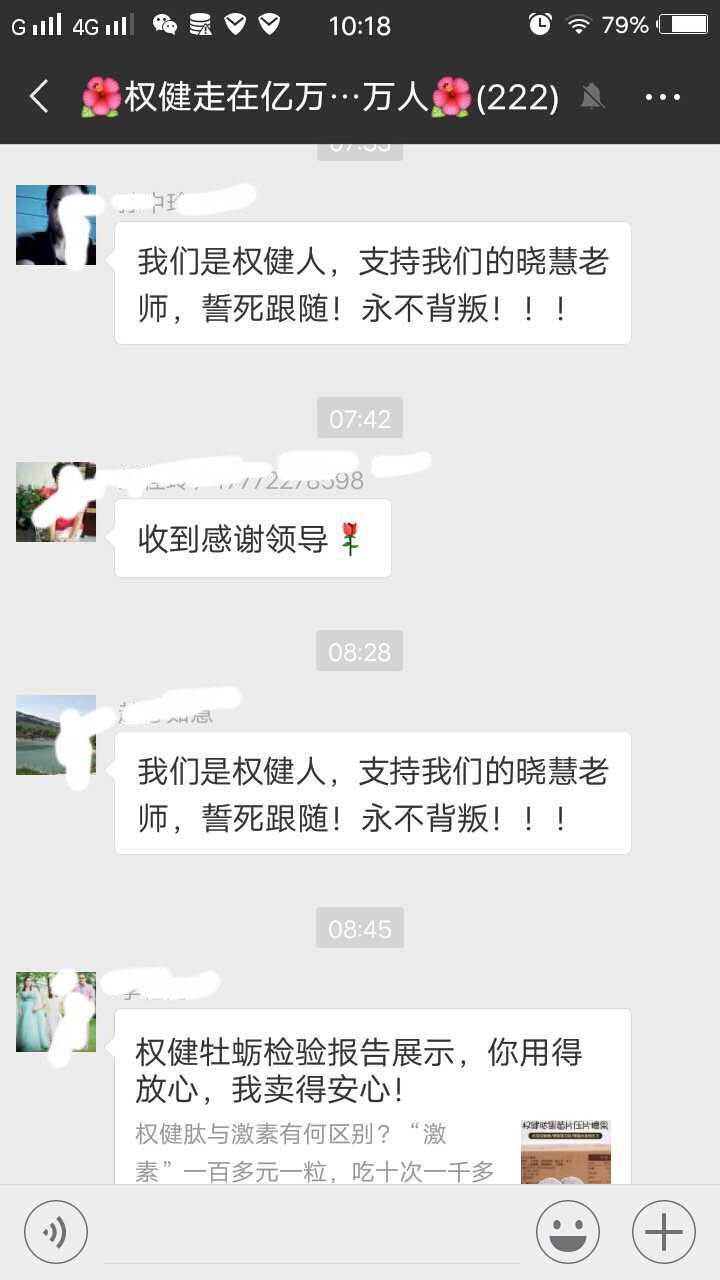The image size is (720, 1280).
Task: View avatar of sender at 08:45
Action: [56, 1012]
